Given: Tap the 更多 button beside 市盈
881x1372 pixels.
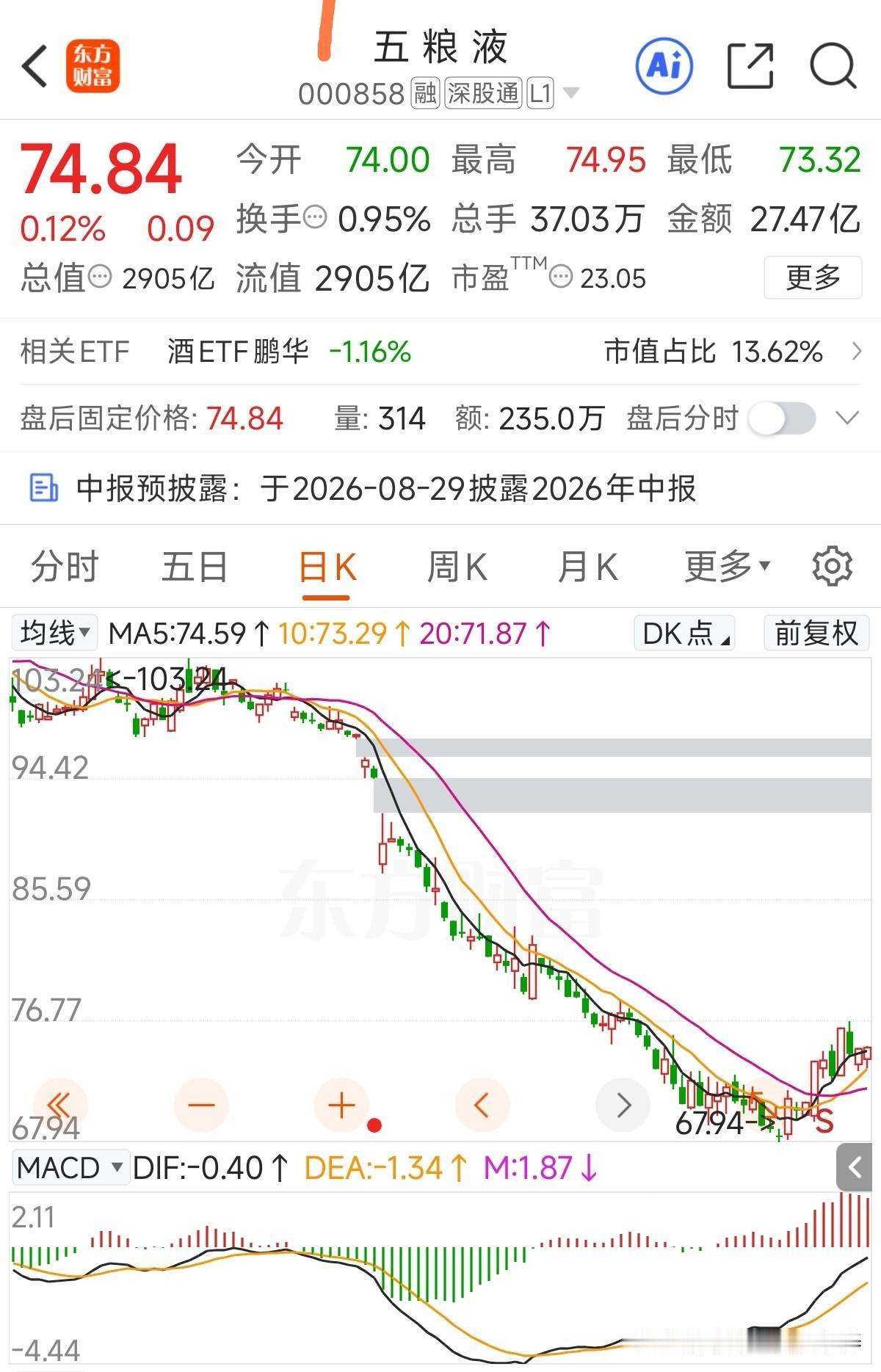Looking at the screenshot, I should [813, 277].
